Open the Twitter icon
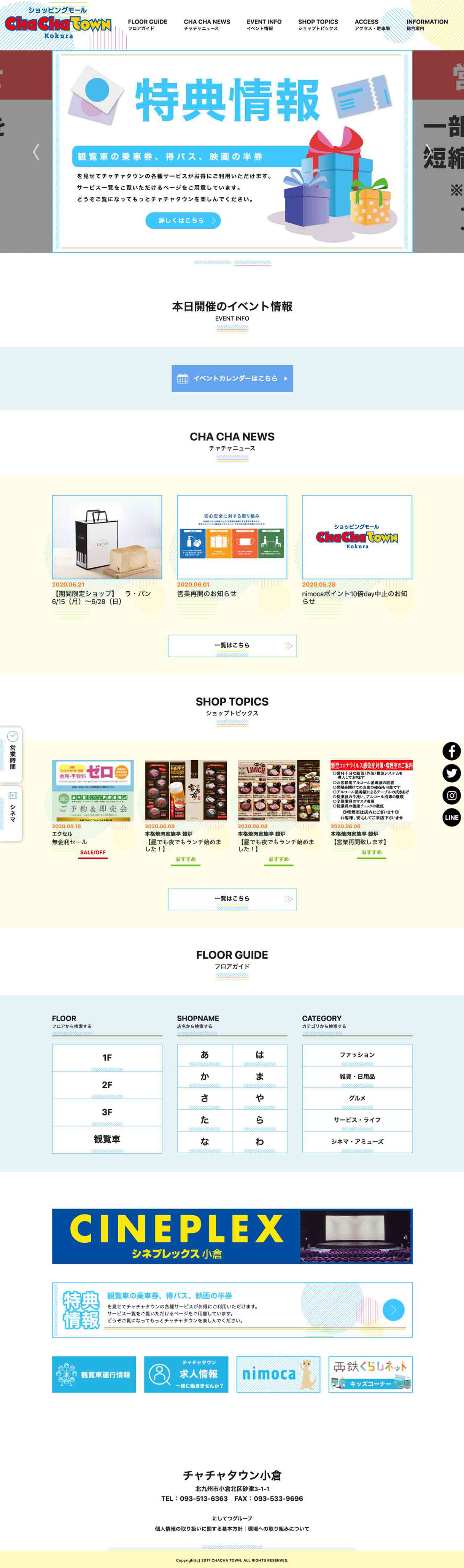Screen dimensions: 464x1568 coord(451,773)
